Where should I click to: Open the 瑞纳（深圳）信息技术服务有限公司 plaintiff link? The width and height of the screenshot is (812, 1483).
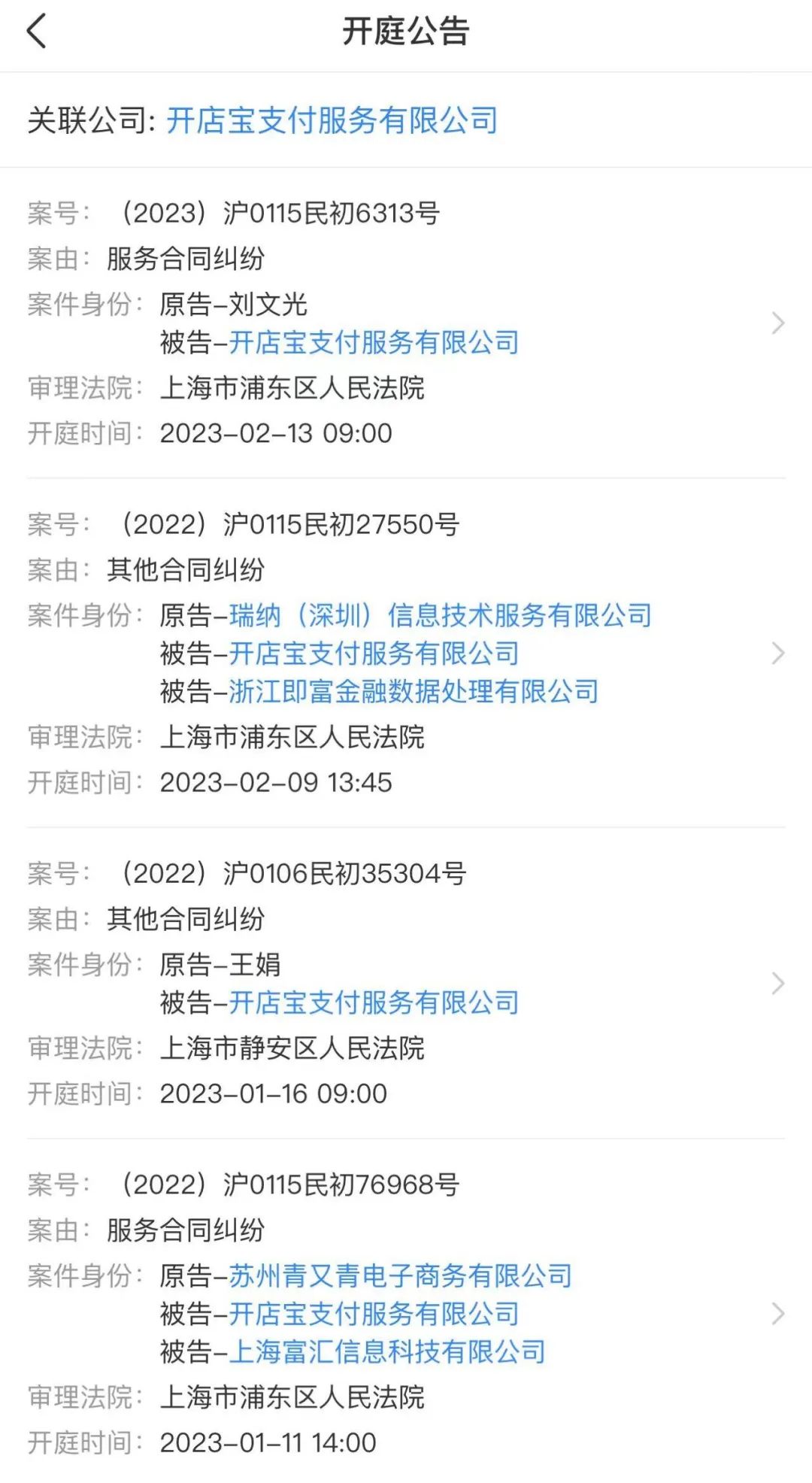click(x=441, y=615)
